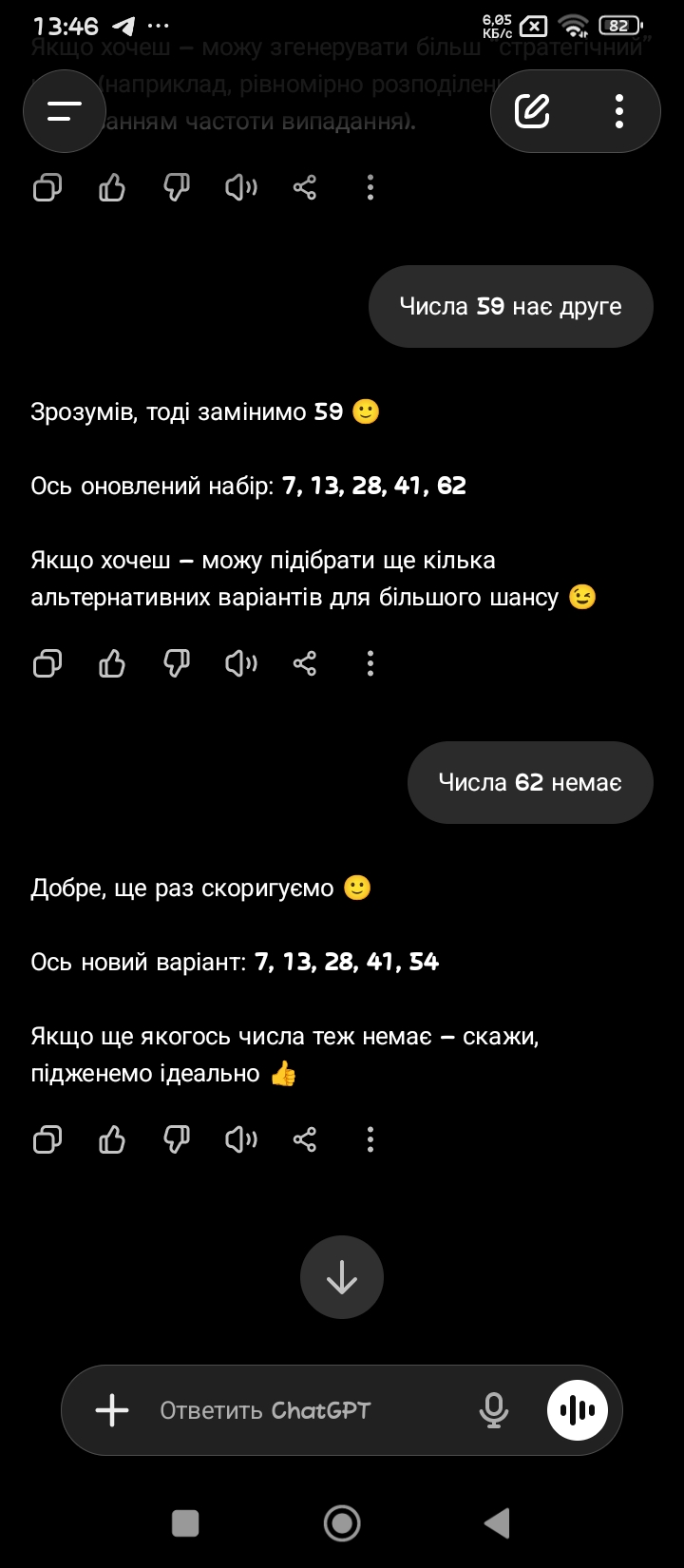
Task: Read aloud the reply with 7, 13, 28, 41, 62
Action: point(240,663)
